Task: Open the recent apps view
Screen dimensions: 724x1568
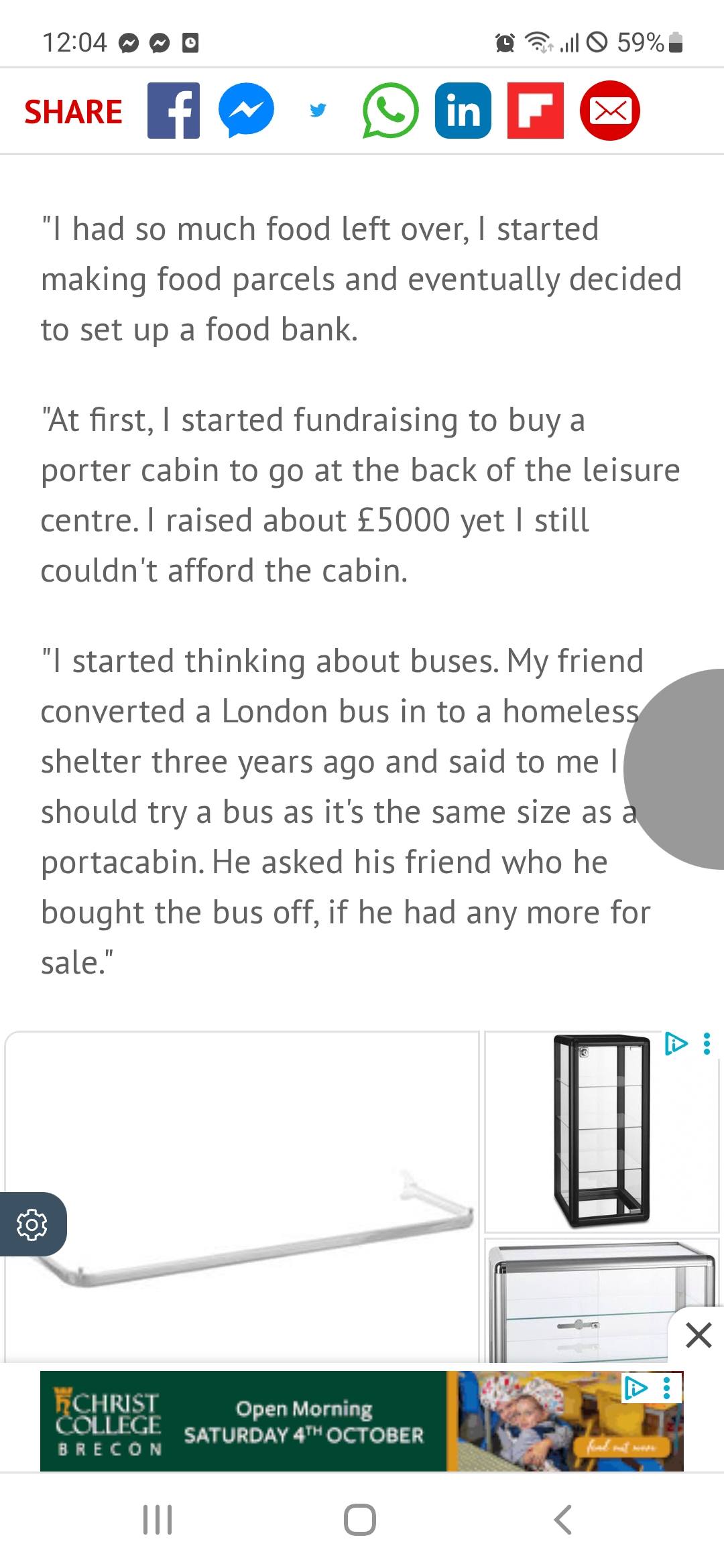Action: click(158, 1519)
